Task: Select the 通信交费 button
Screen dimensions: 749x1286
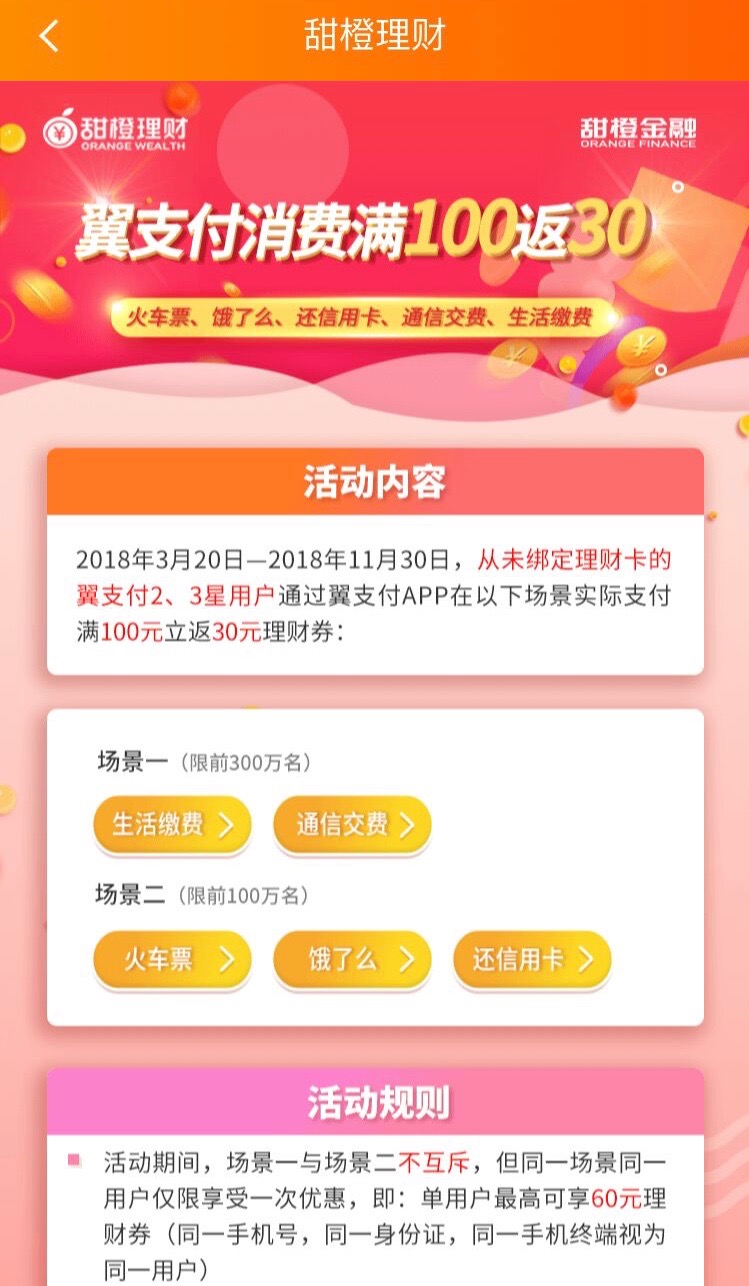Action: [x=352, y=825]
